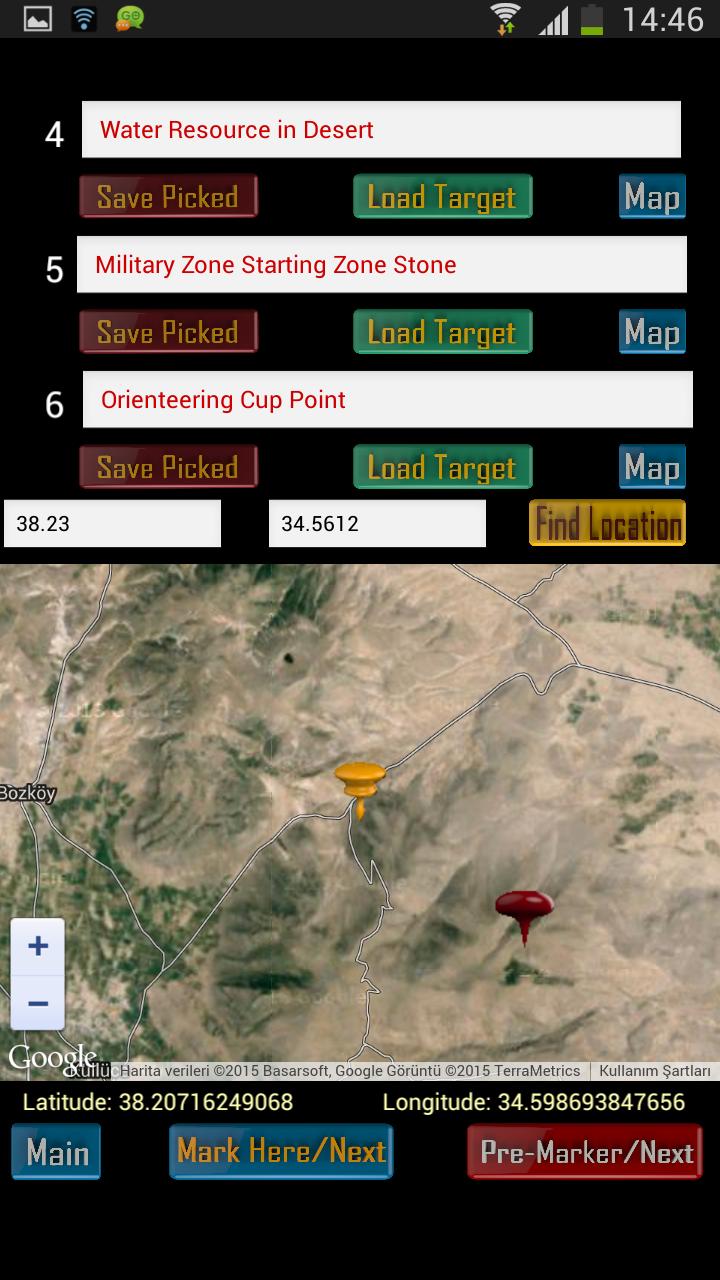This screenshot has width=720, height=1280.
Task: Load target for Military Zone Starting Zone Stone
Action: 442,331
